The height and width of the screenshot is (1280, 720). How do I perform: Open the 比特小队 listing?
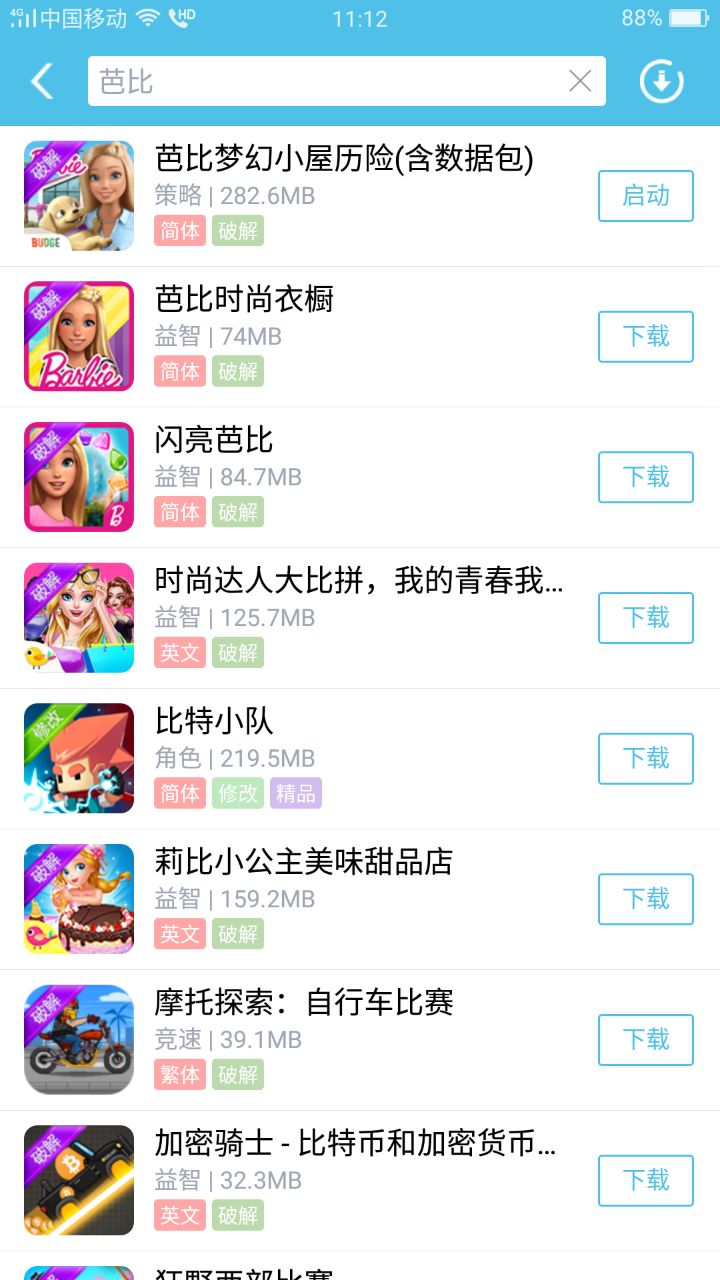213,721
